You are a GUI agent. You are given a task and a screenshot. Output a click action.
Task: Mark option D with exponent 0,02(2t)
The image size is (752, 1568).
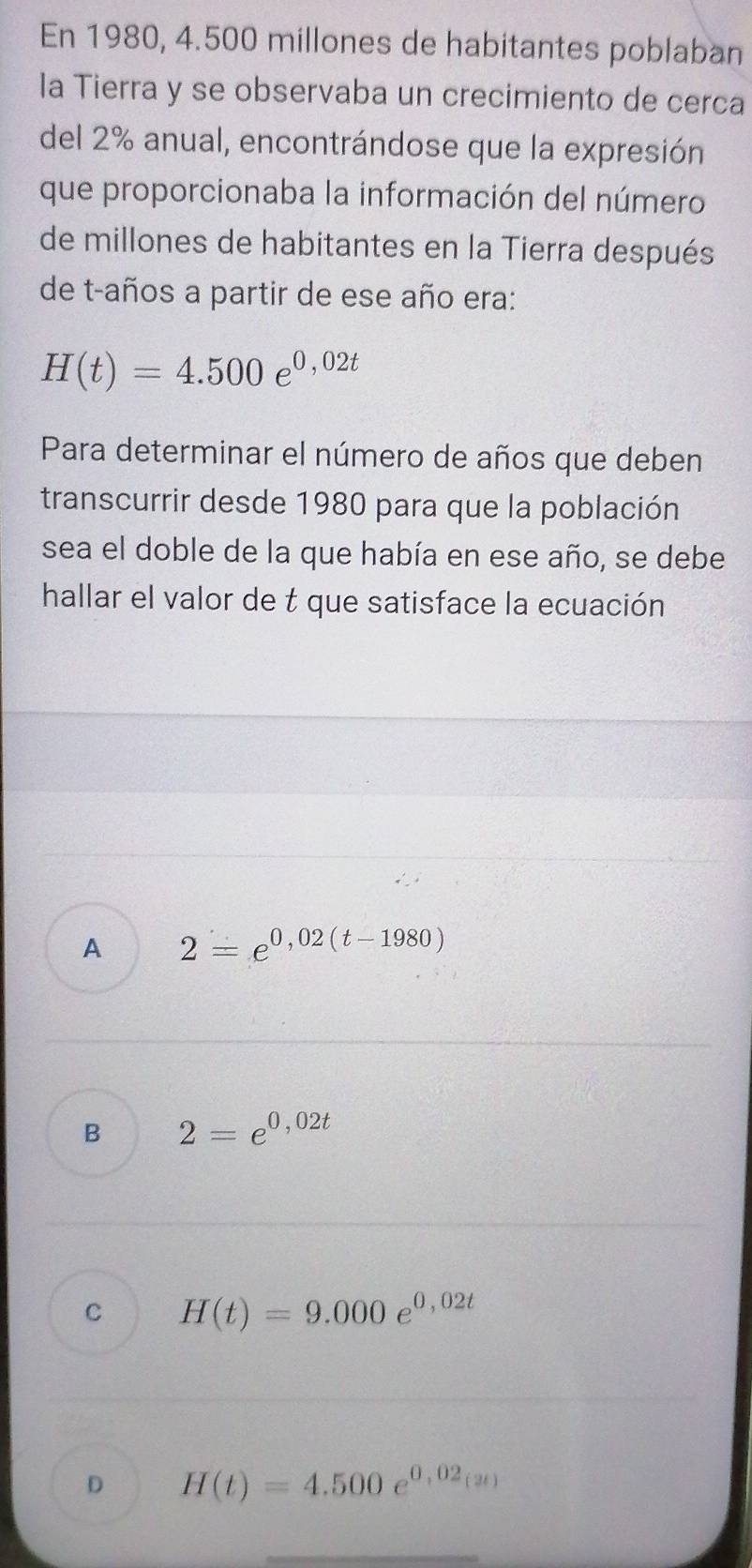(91, 1483)
